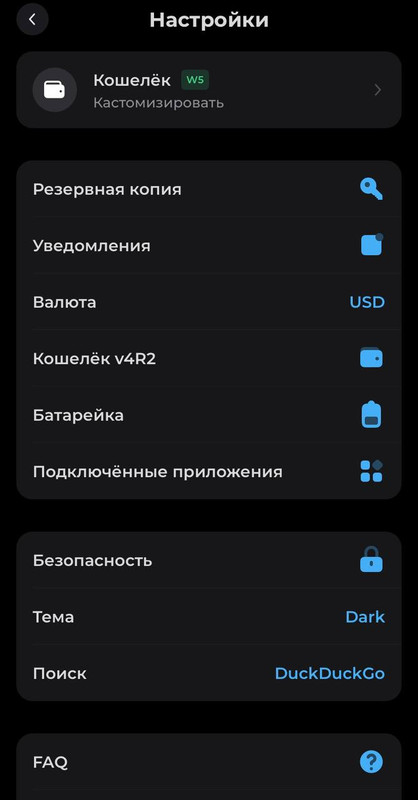Open the FAQ row
Screen dimensions: 418x800
[209, 762]
